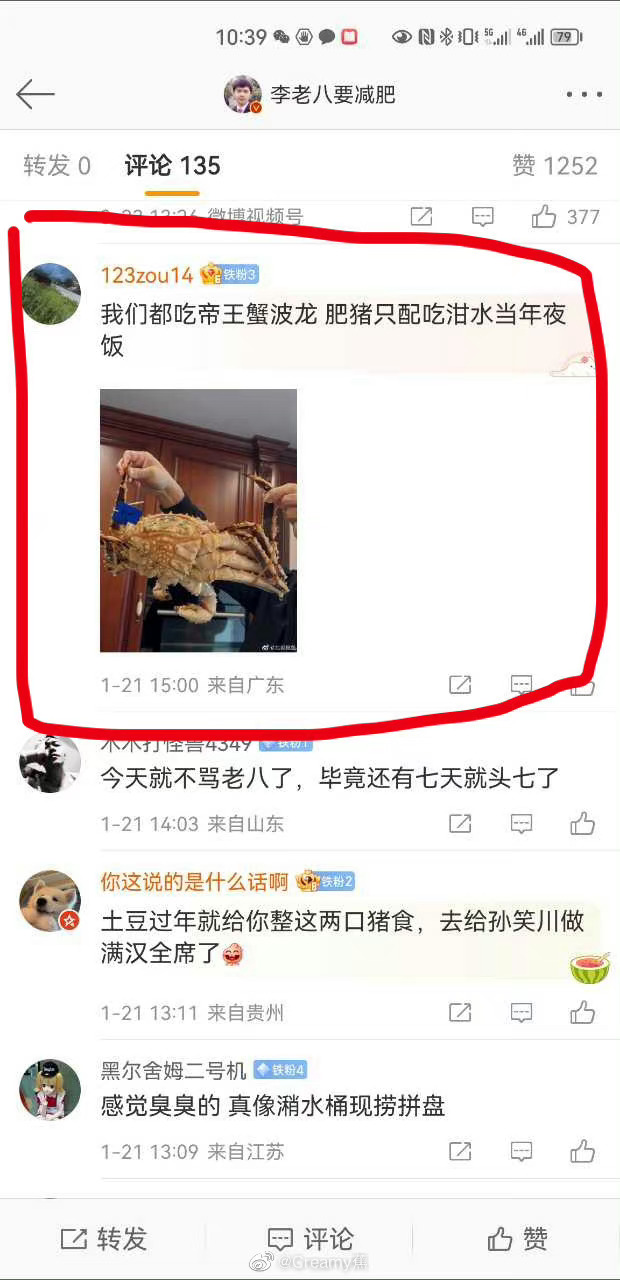Reply to 123zou14's comment
The image size is (620, 1280).
click(x=521, y=685)
